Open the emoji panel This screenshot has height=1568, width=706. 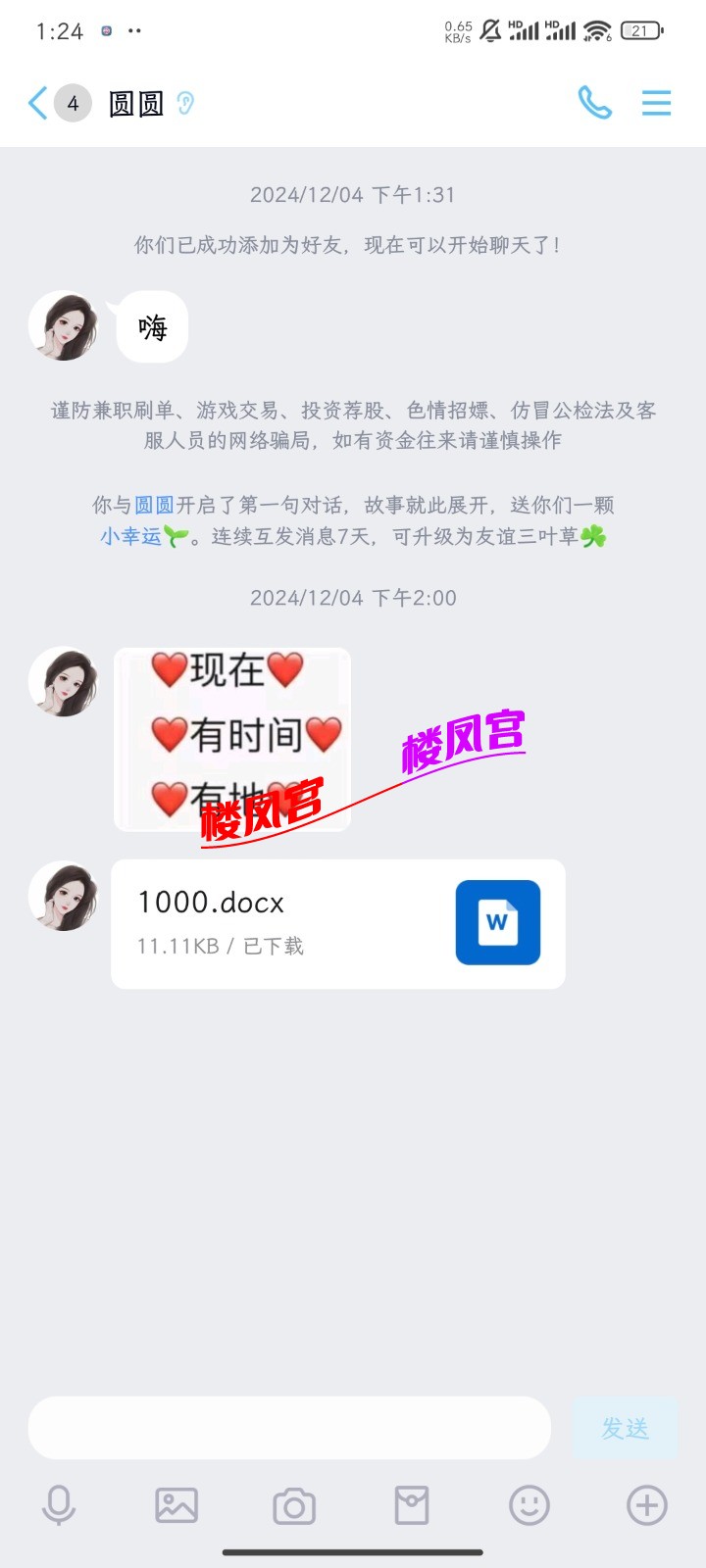[x=529, y=1505]
